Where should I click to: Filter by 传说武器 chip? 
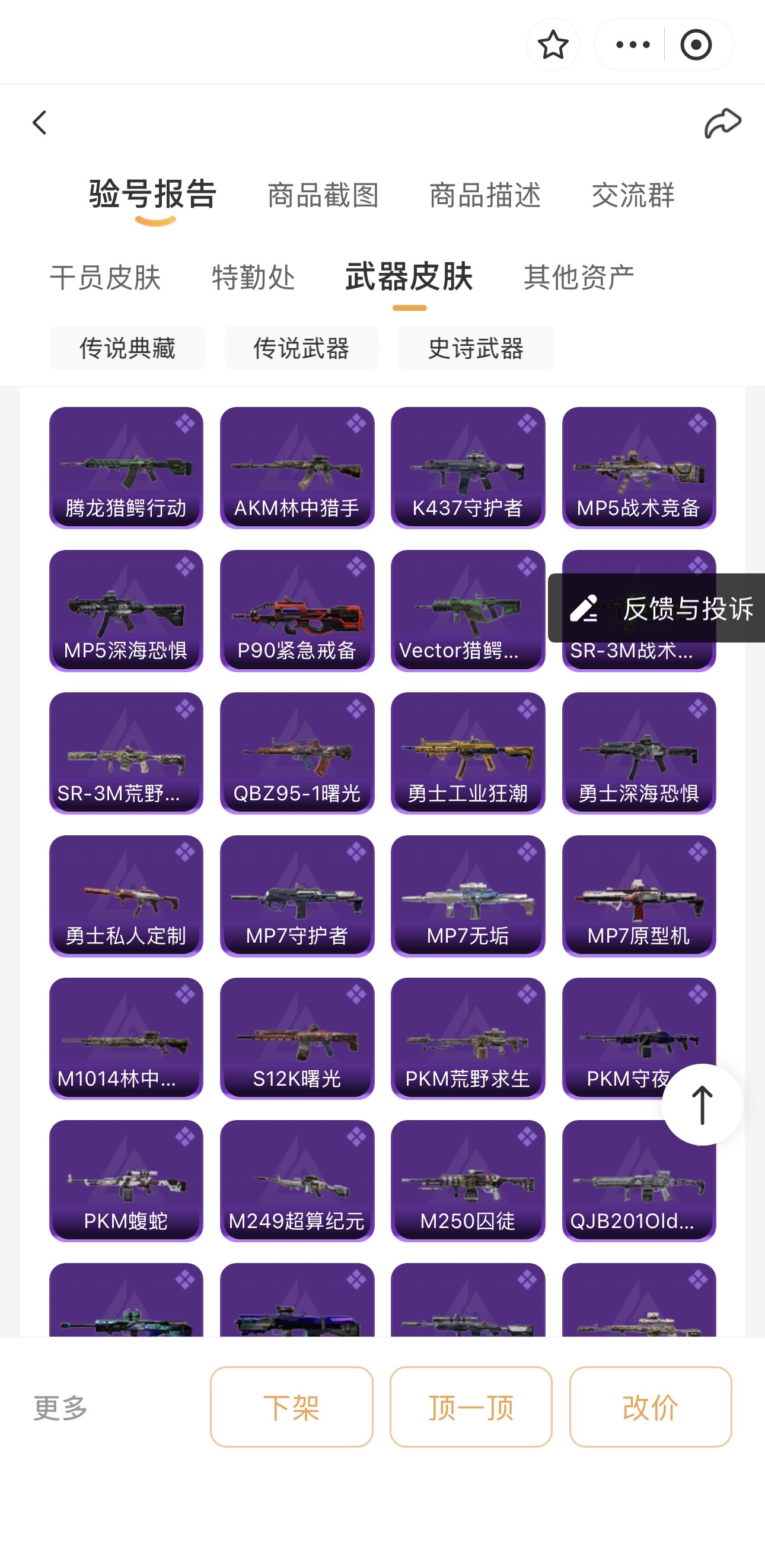(301, 348)
